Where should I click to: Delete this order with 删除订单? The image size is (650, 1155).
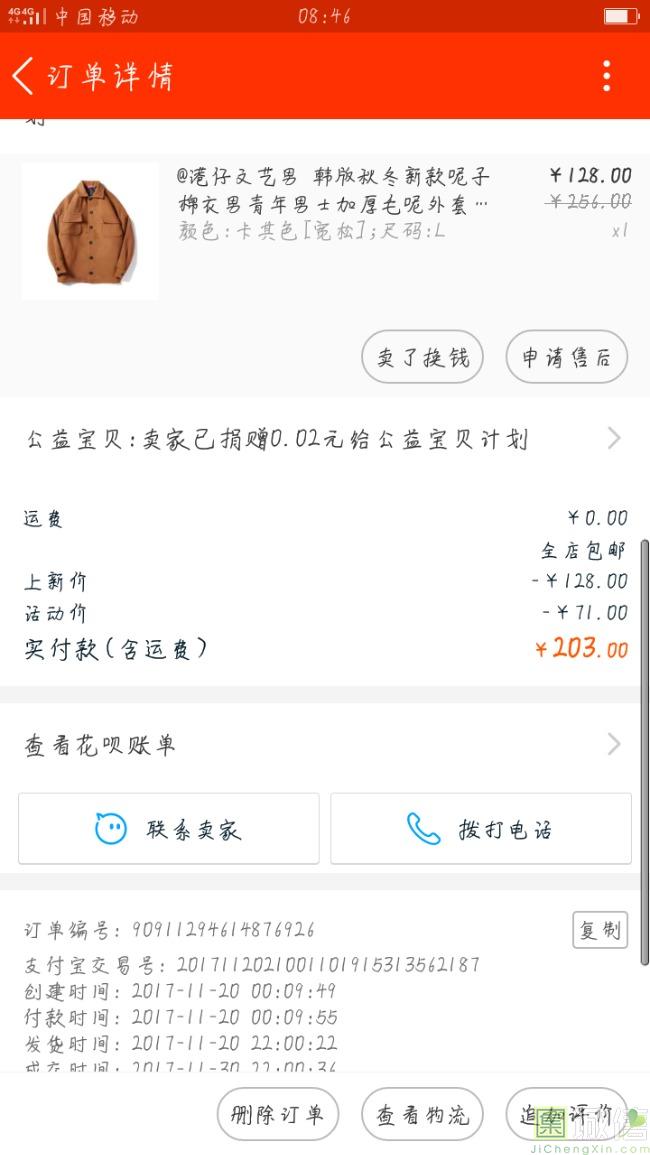click(x=277, y=1114)
